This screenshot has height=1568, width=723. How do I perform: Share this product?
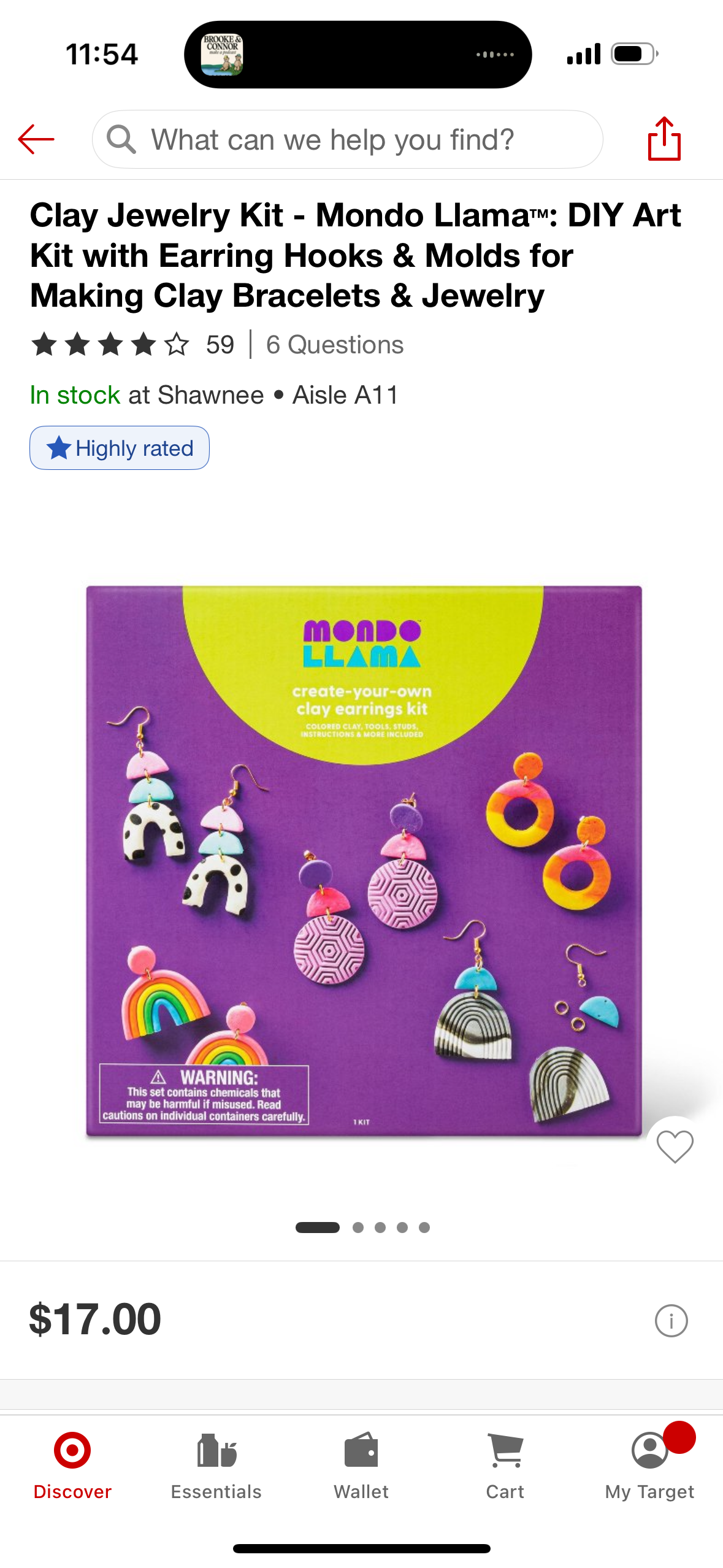(664, 139)
